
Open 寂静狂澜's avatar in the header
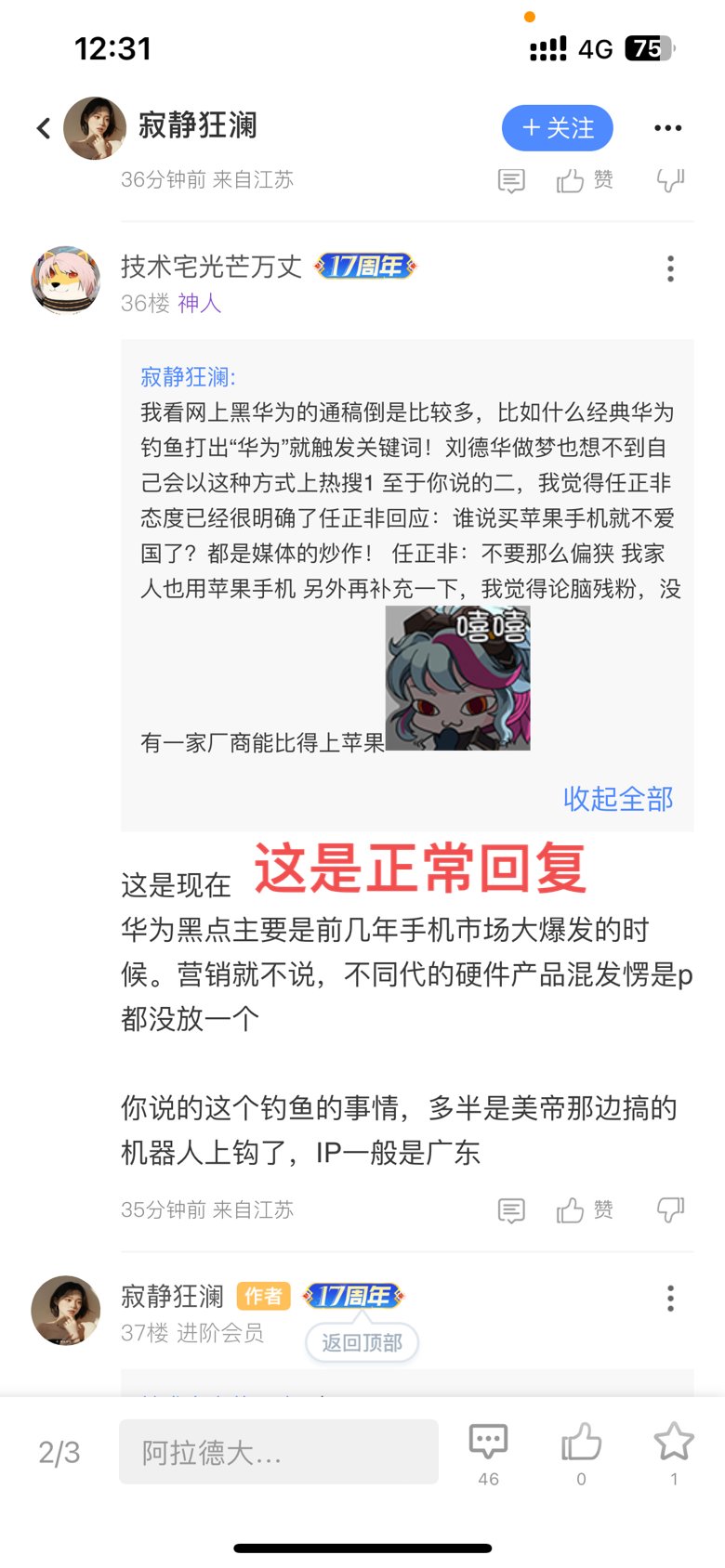point(95,128)
